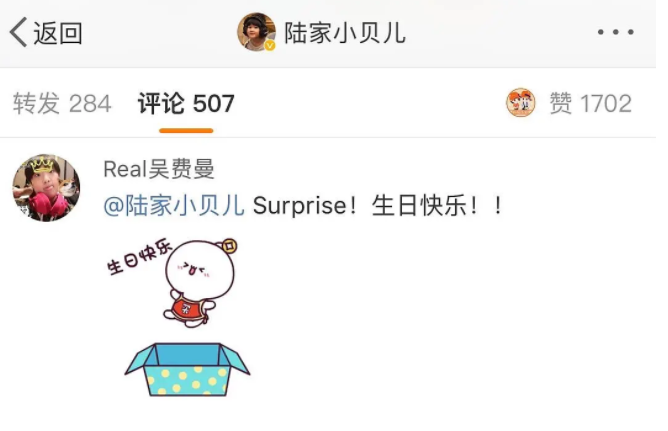This screenshot has width=668, height=431.
Task: Open Real吴费曼's profile avatar
Action: point(46,188)
